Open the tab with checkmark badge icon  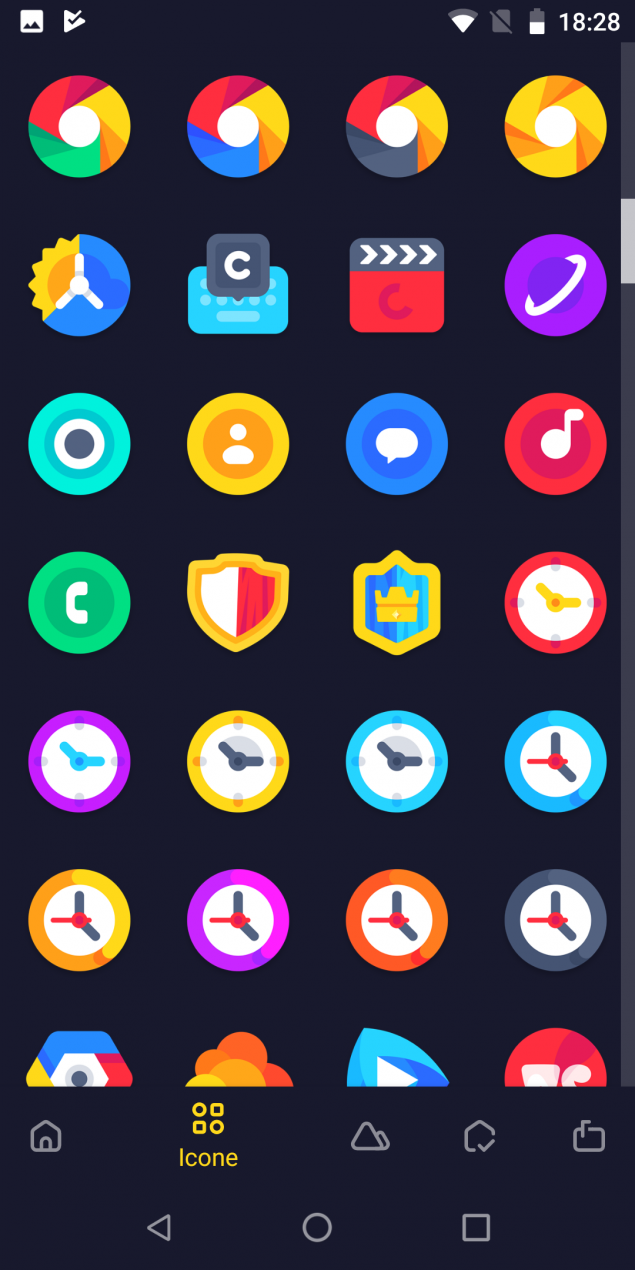tap(480, 1136)
